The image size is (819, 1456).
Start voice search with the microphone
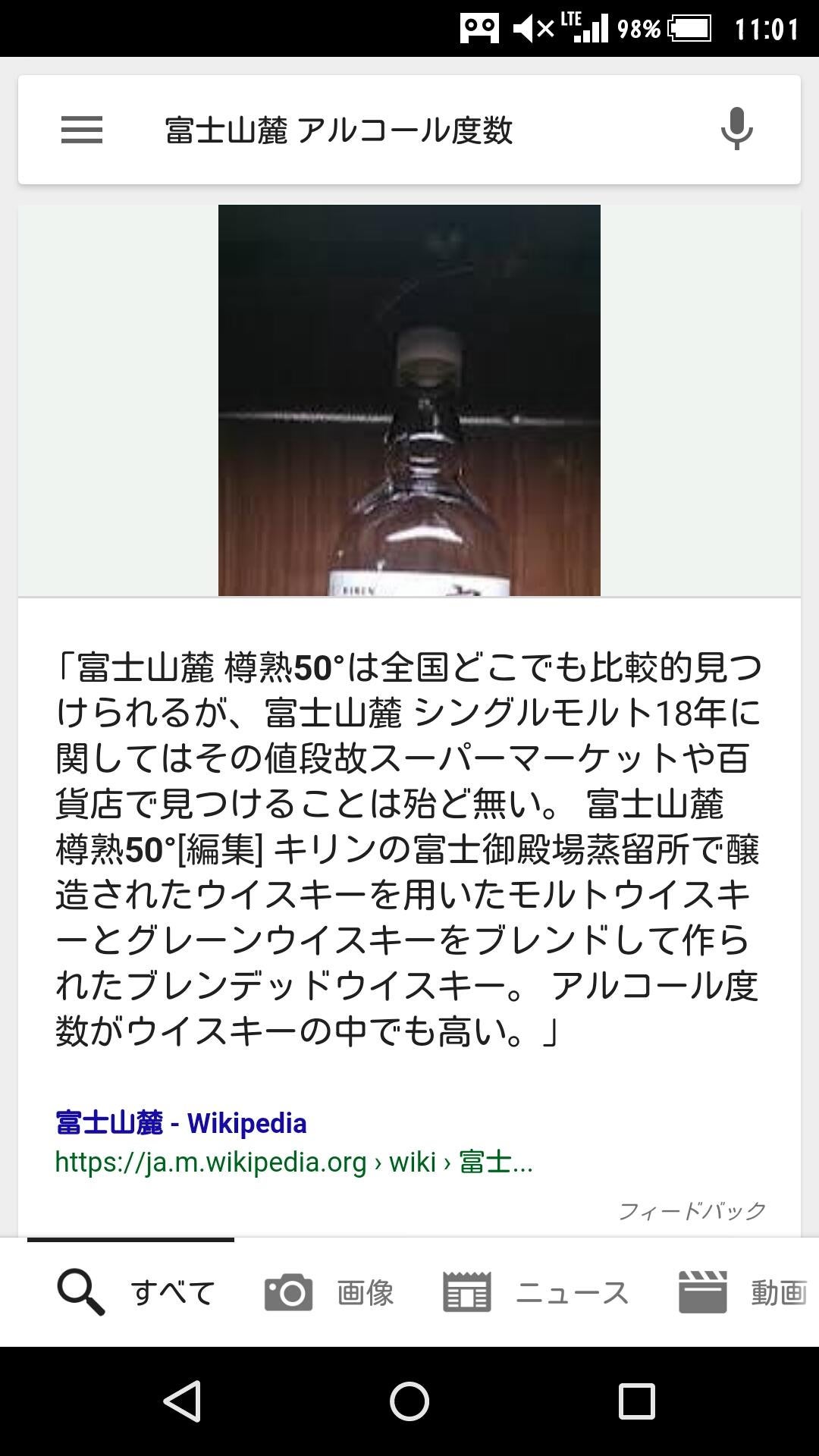coord(736,129)
